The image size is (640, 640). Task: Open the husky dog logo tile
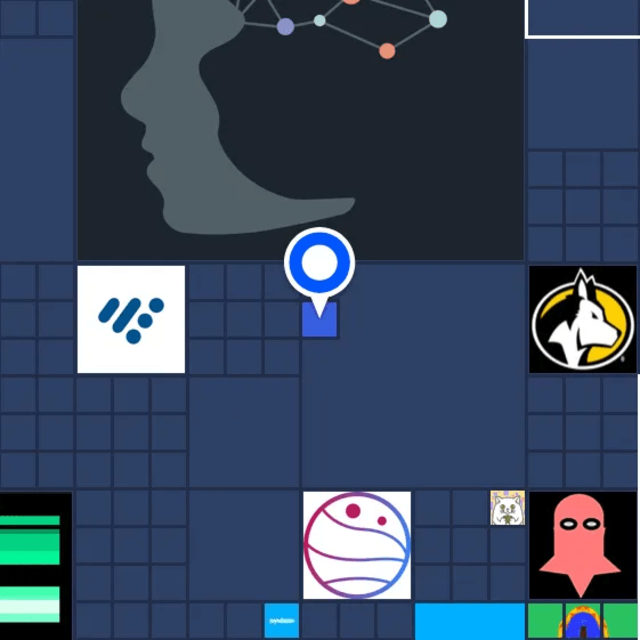583,319
